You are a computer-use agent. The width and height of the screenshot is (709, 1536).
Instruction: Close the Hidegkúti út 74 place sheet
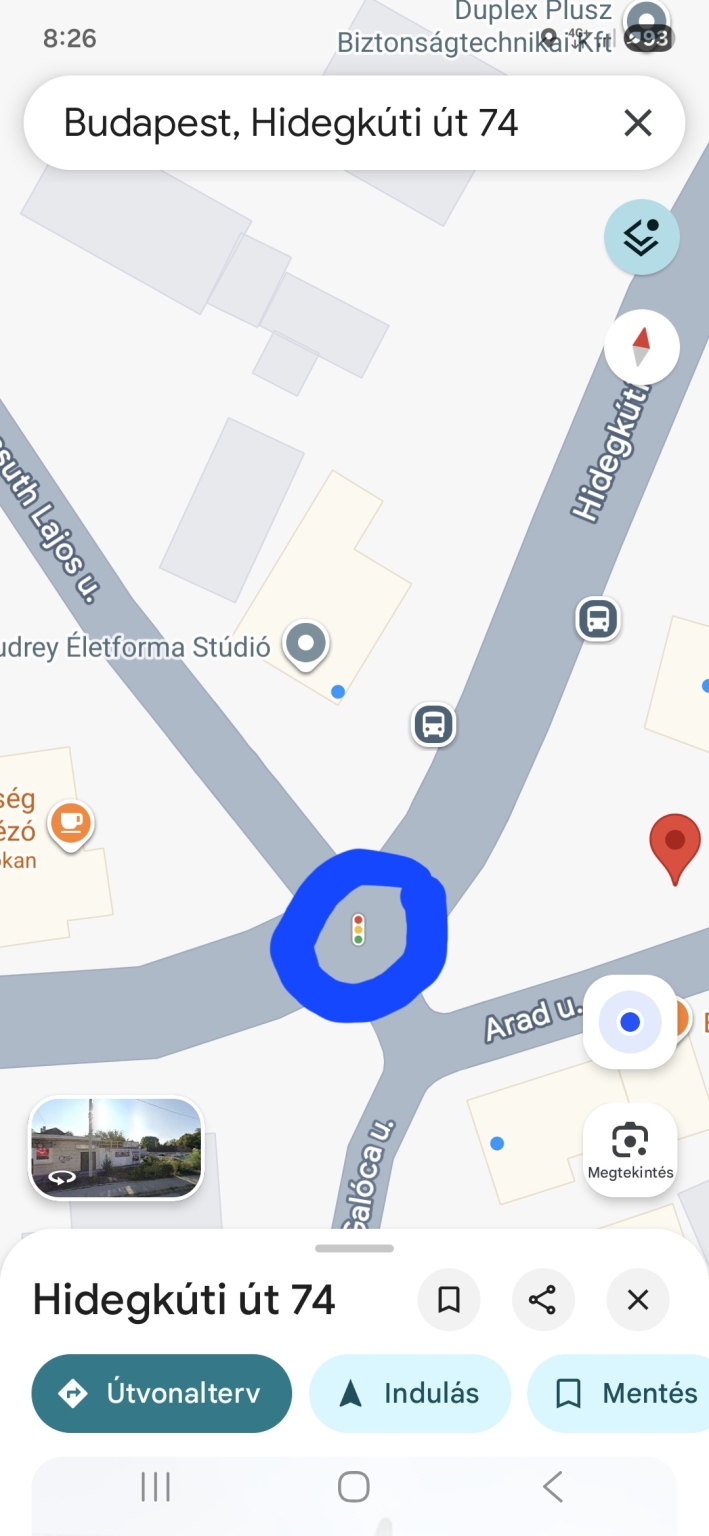637,1299
